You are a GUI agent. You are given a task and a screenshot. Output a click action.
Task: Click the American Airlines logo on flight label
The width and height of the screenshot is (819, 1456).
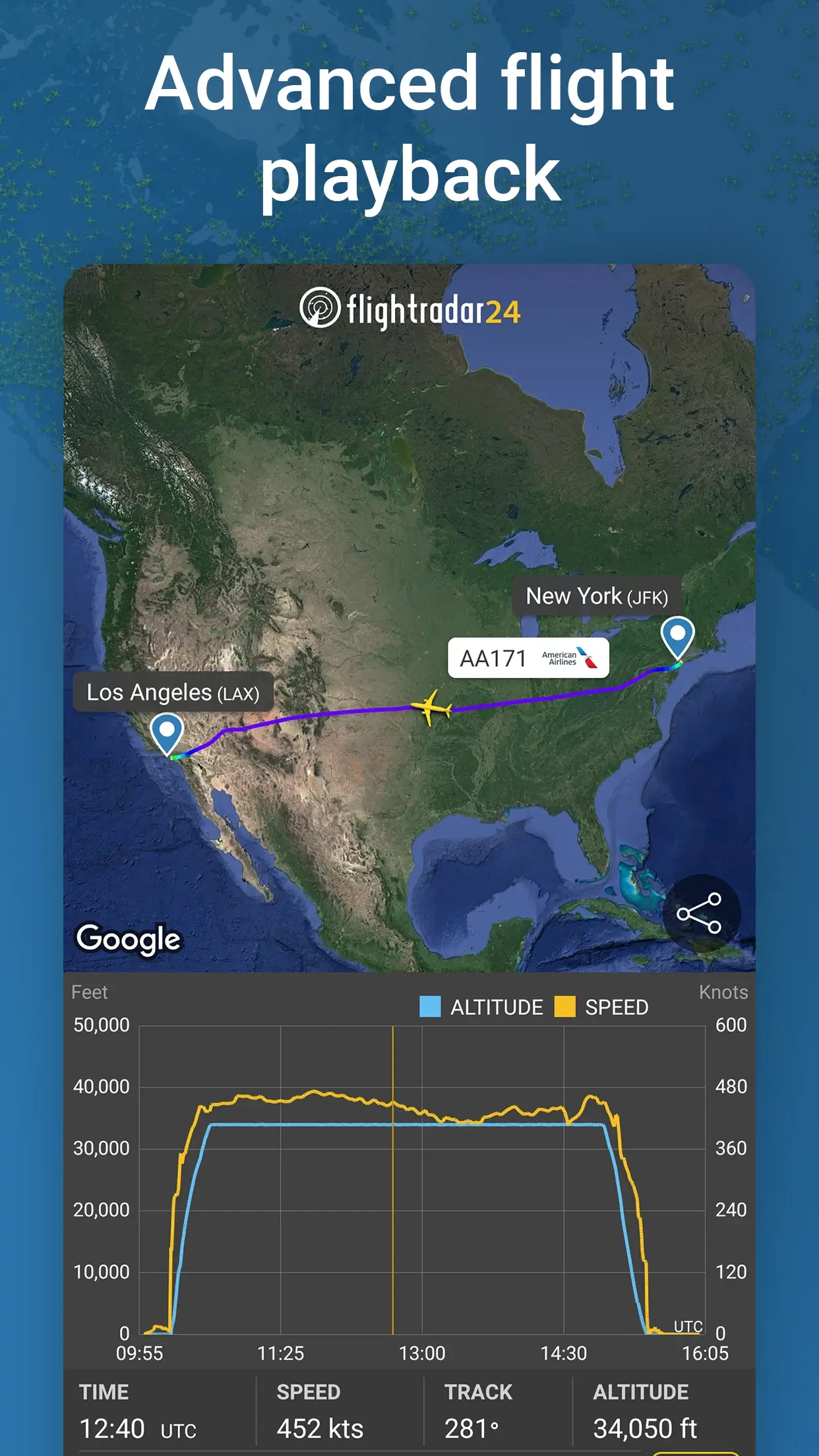(568, 655)
